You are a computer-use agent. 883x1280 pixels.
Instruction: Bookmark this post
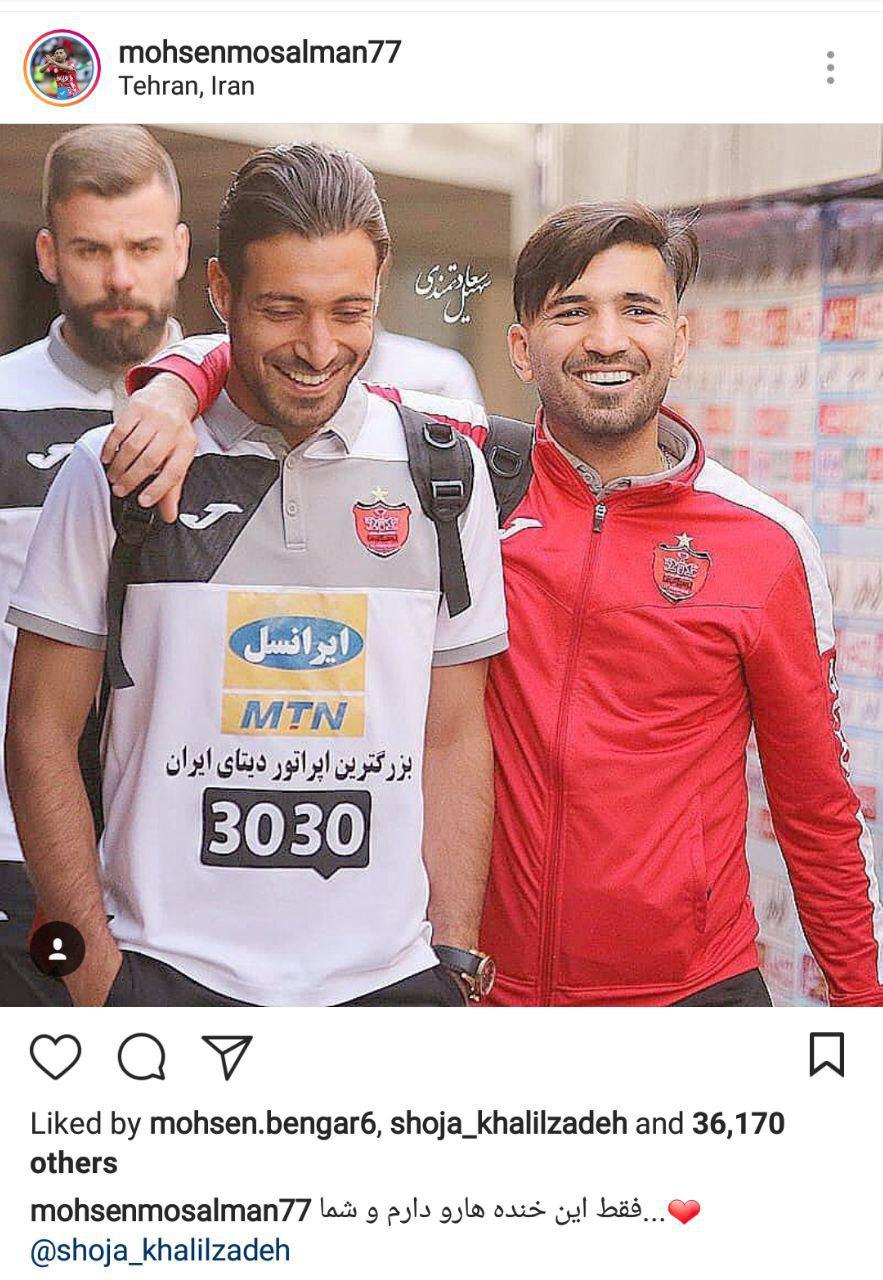tap(826, 1055)
